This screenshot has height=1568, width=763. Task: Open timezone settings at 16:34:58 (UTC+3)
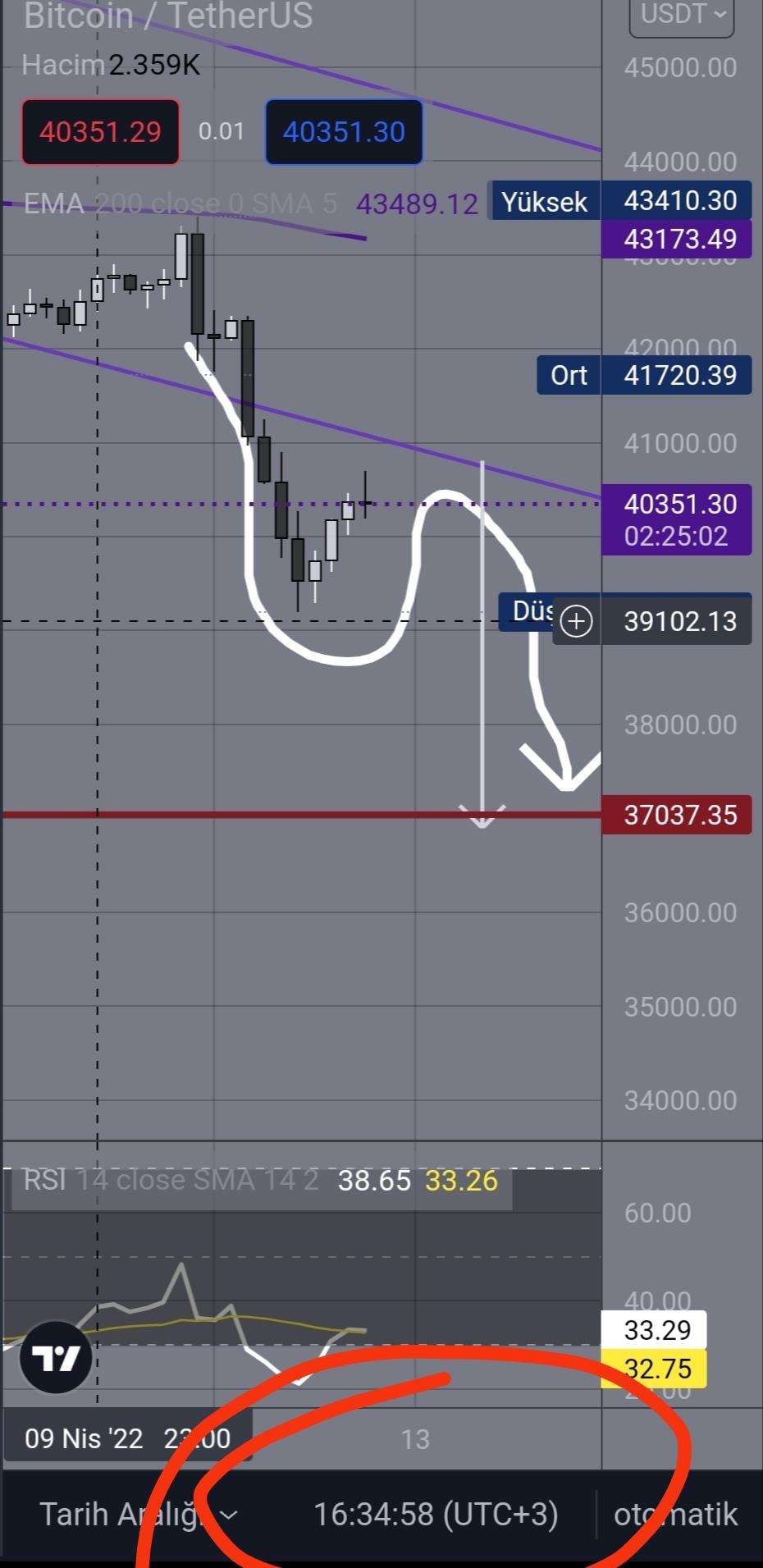coord(436,1514)
